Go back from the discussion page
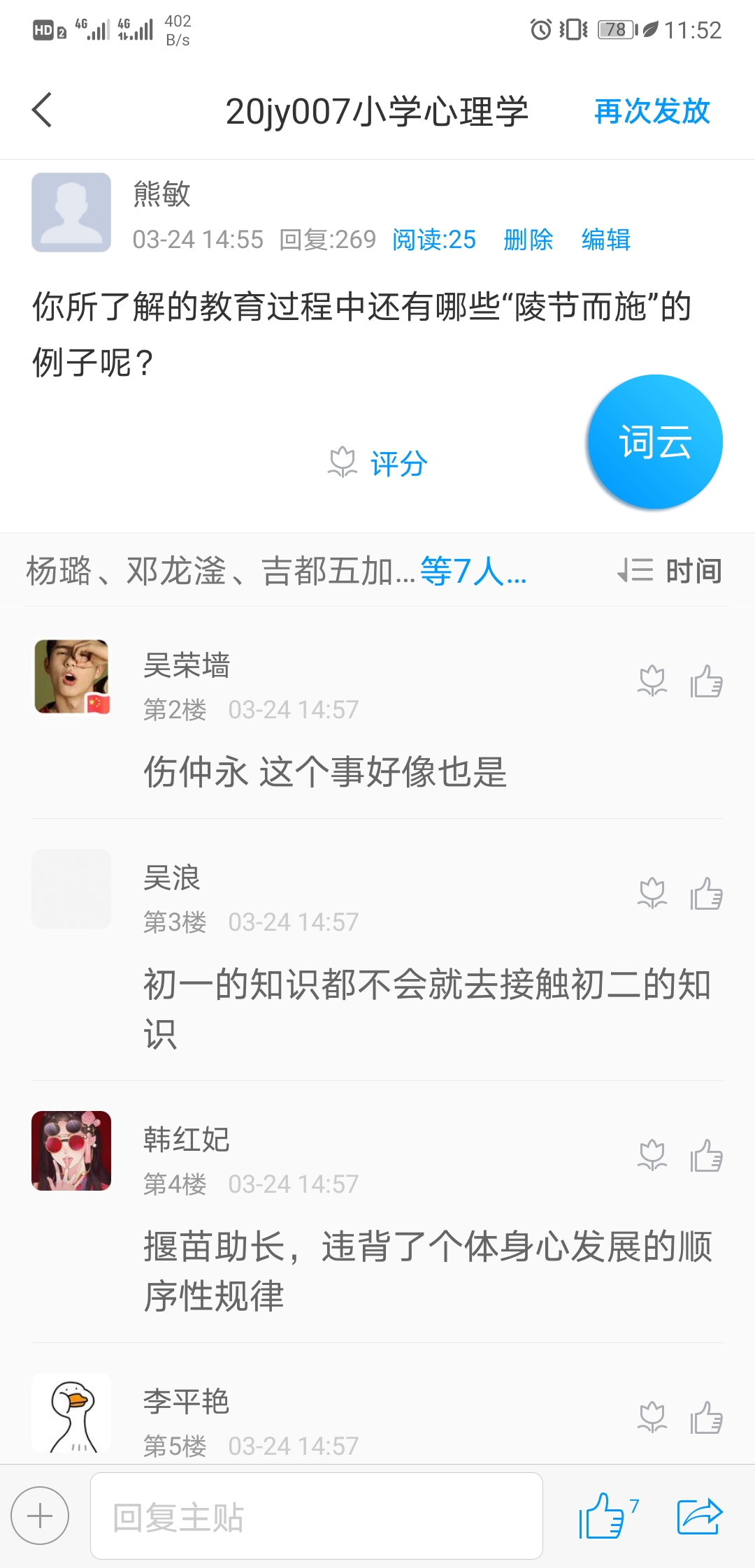755x1568 pixels. [43, 110]
